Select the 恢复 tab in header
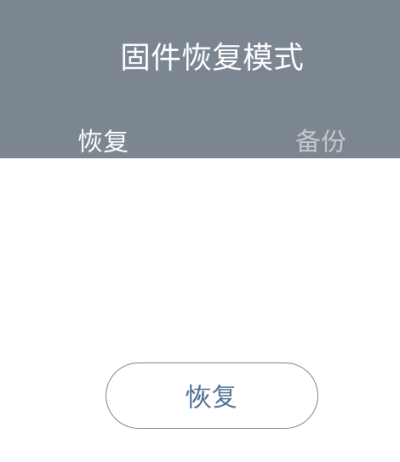The image size is (400, 462). (x=103, y=141)
